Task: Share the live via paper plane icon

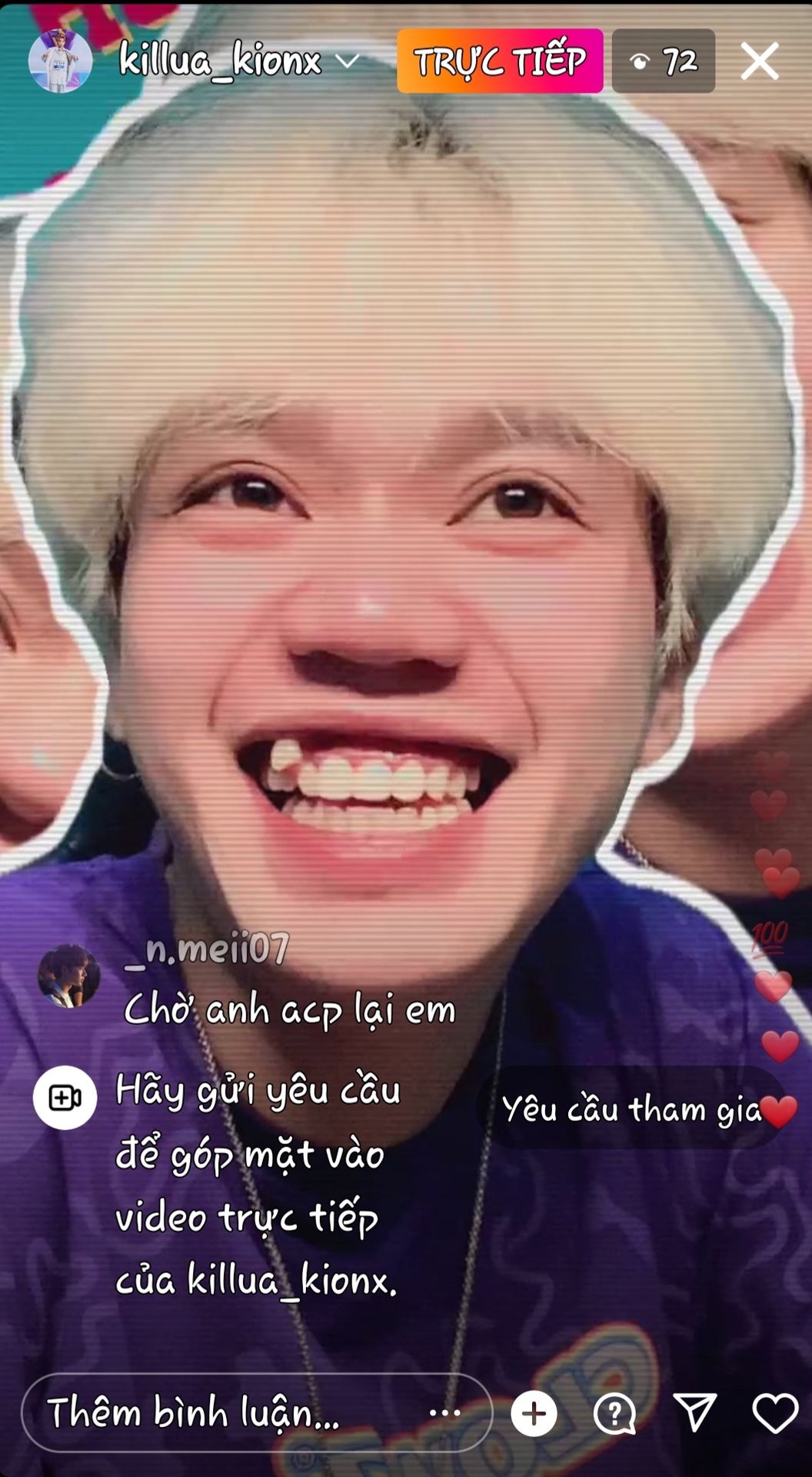Action: point(694,1412)
